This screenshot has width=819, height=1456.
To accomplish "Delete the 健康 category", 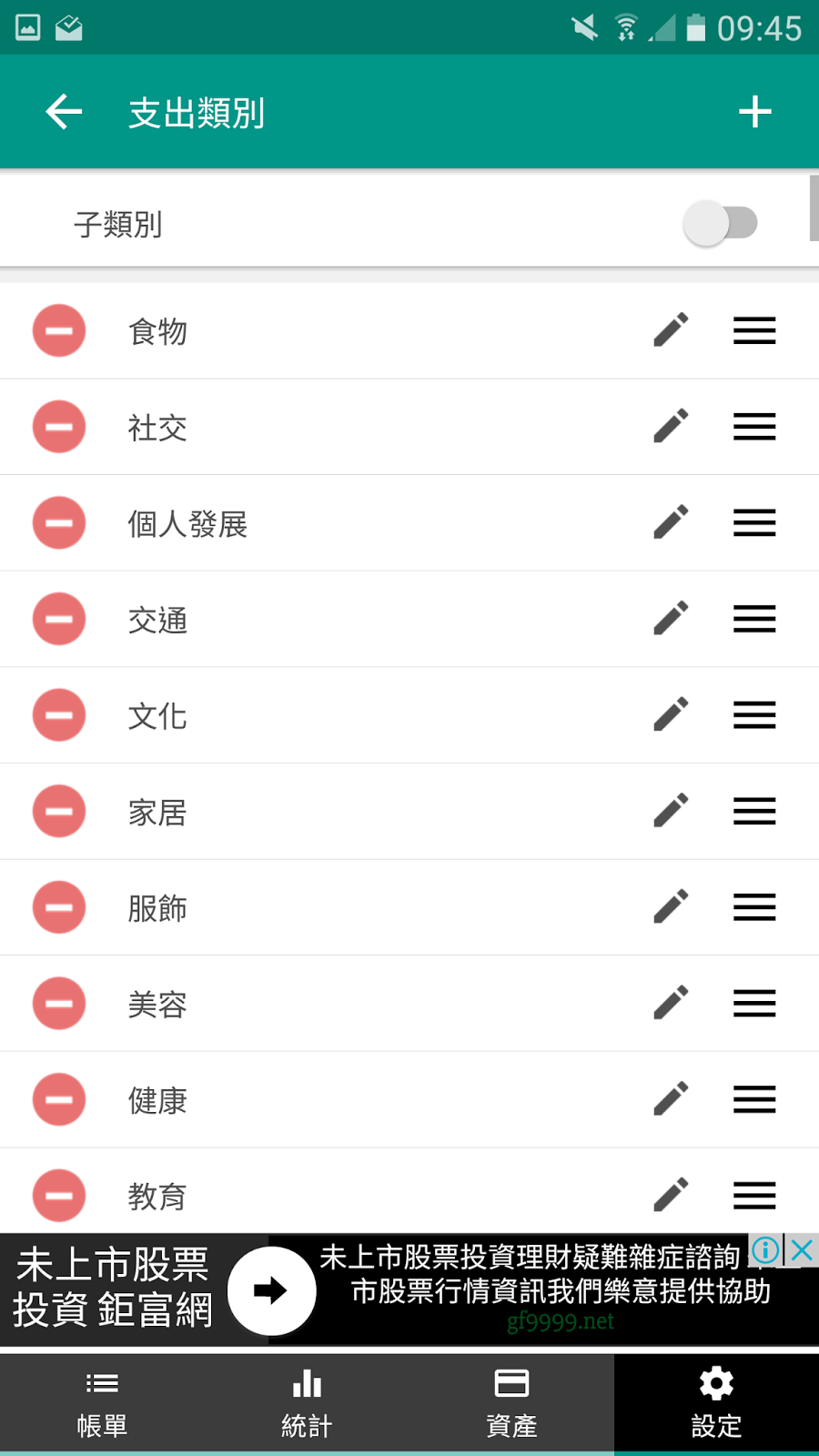I will [59, 1099].
